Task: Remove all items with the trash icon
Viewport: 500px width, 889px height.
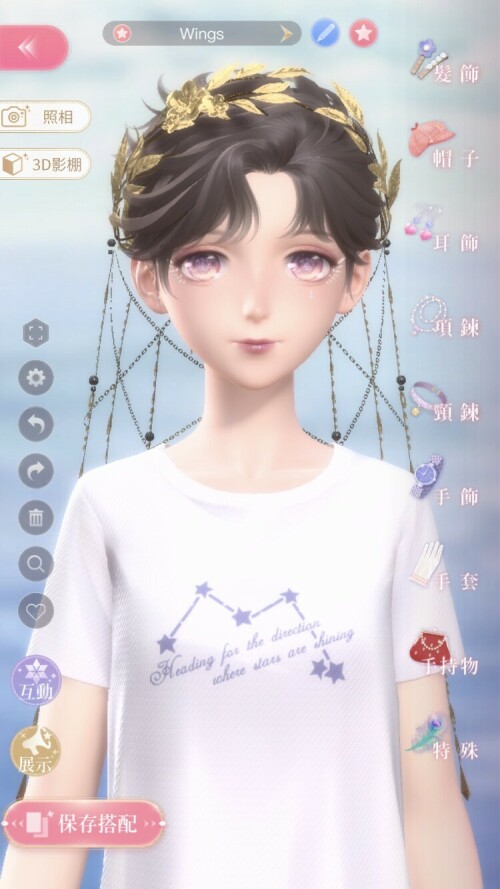Action: coord(36,518)
